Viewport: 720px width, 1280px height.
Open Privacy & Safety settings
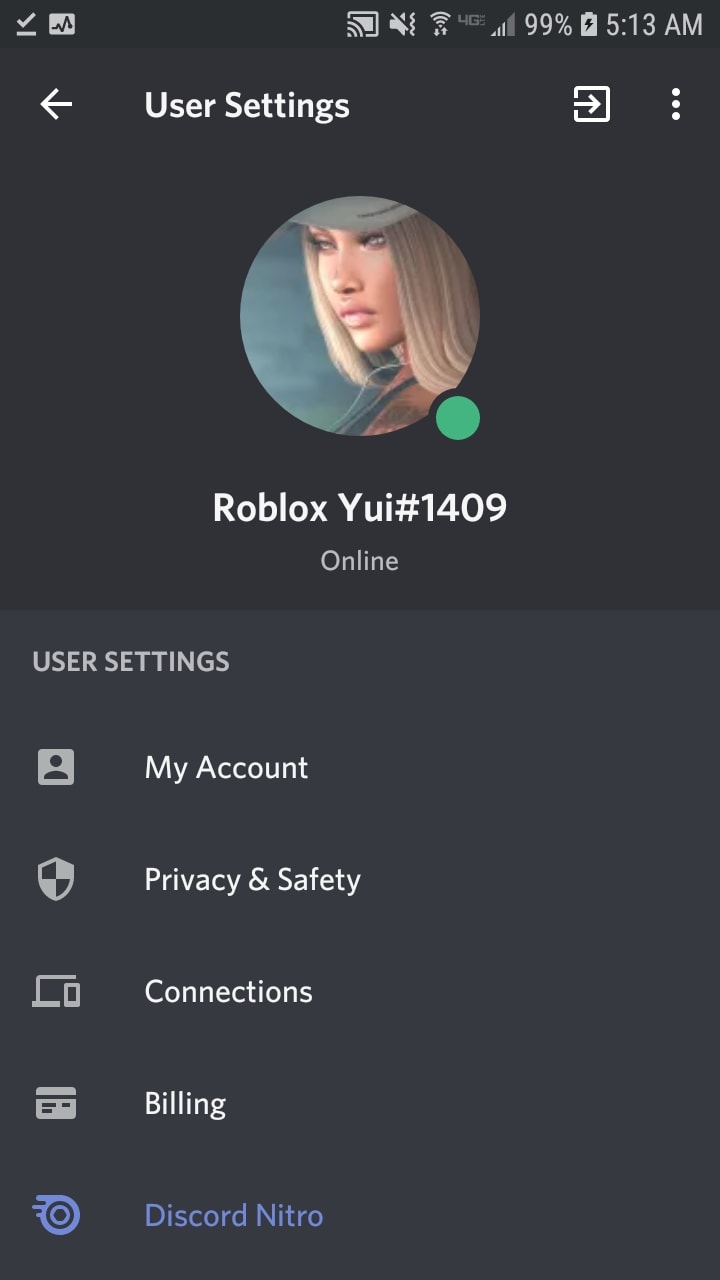360,879
